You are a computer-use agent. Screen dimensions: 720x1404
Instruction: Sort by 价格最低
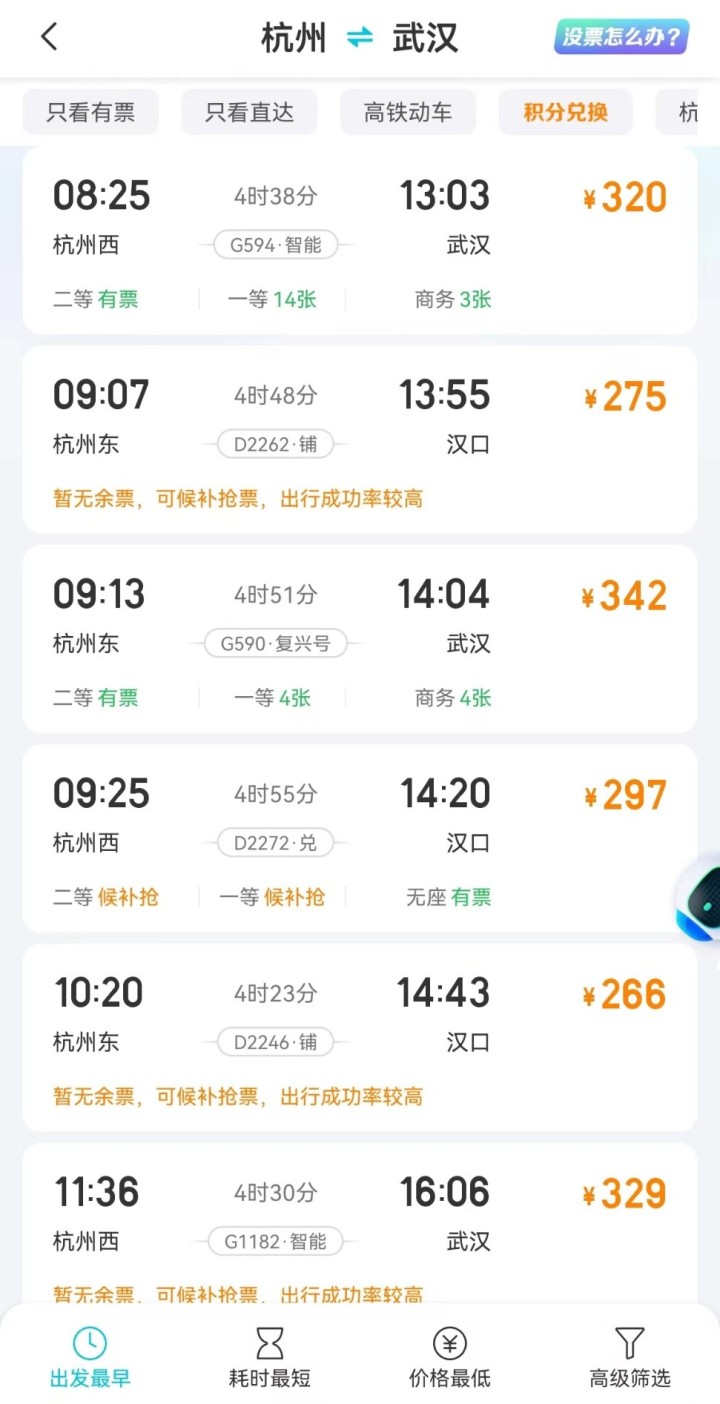pyautogui.click(x=449, y=1358)
